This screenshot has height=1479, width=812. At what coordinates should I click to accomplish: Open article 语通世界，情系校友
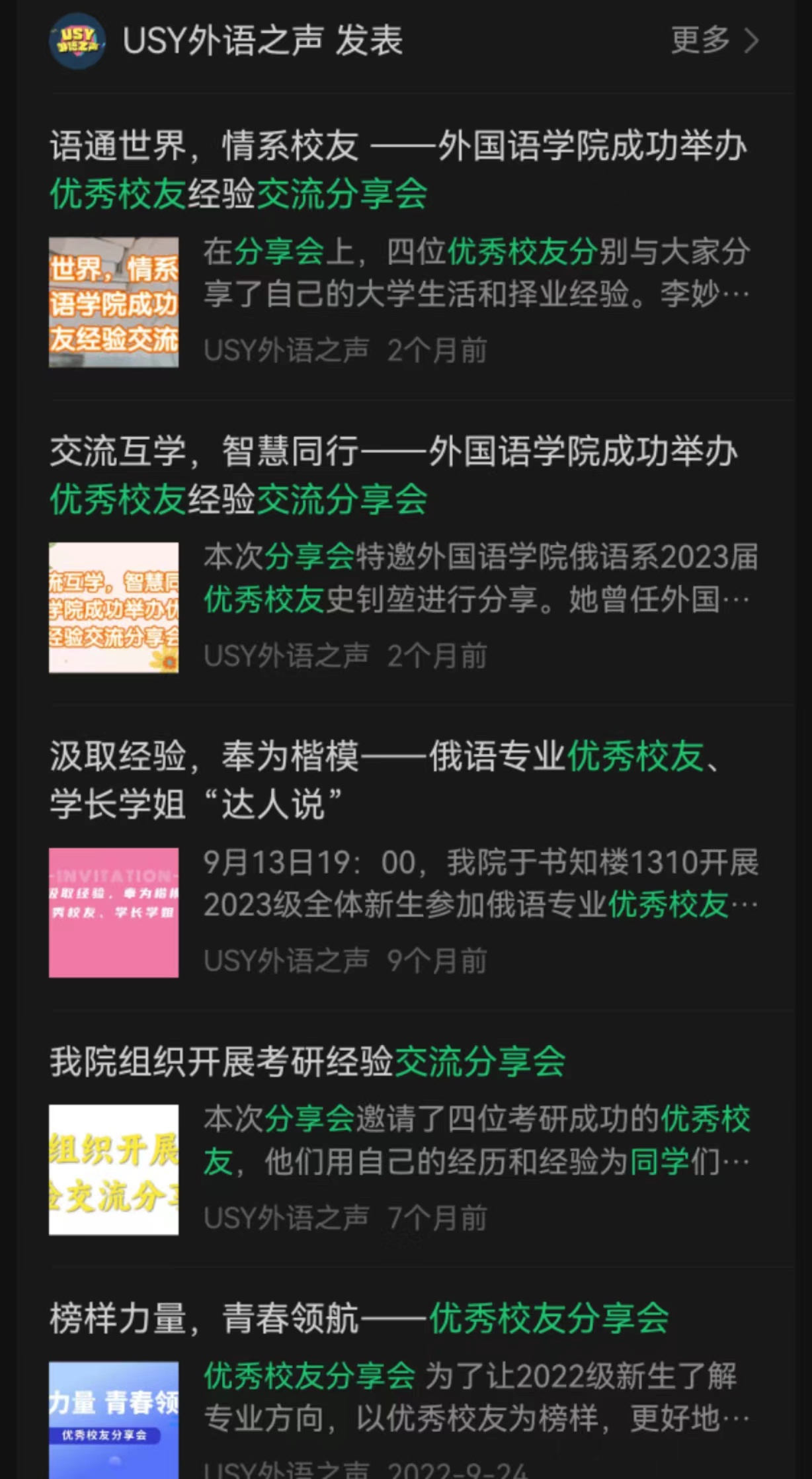tap(406, 246)
